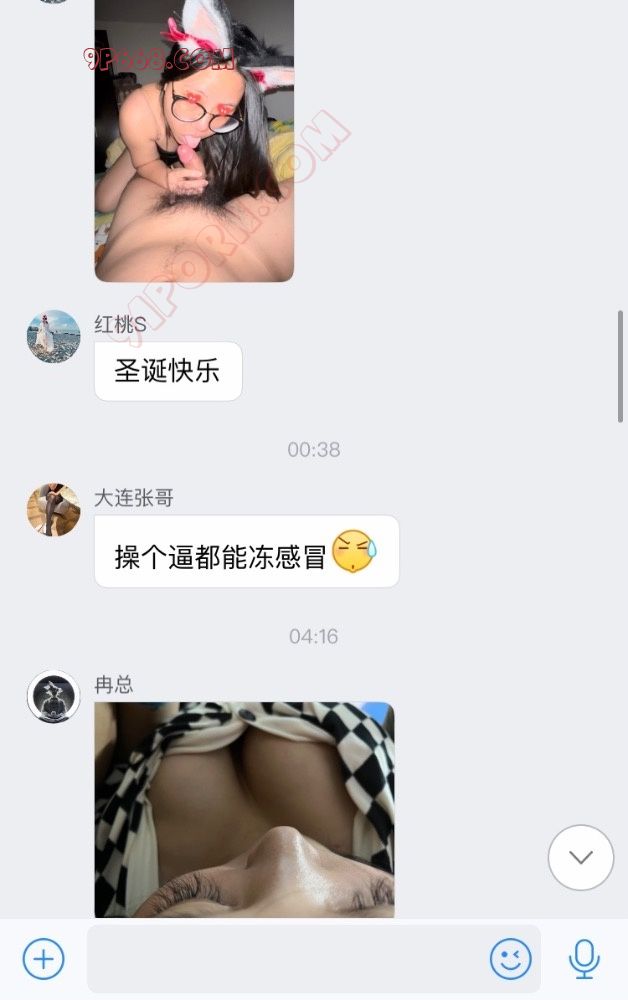Open the photo sent by 冉总
This screenshot has width=628, height=1000.
click(x=244, y=808)
